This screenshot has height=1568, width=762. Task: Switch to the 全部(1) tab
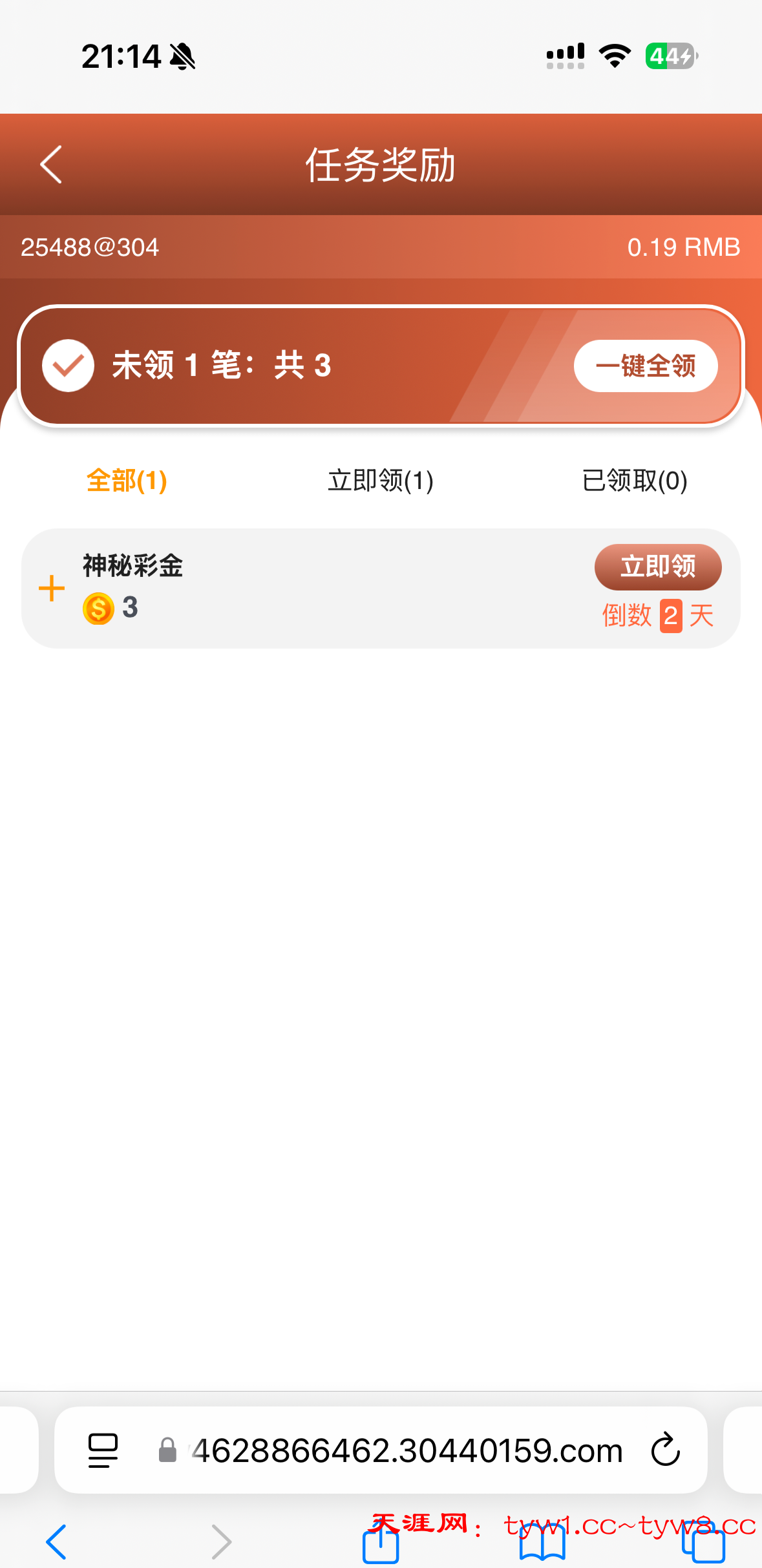pos(127,481)
